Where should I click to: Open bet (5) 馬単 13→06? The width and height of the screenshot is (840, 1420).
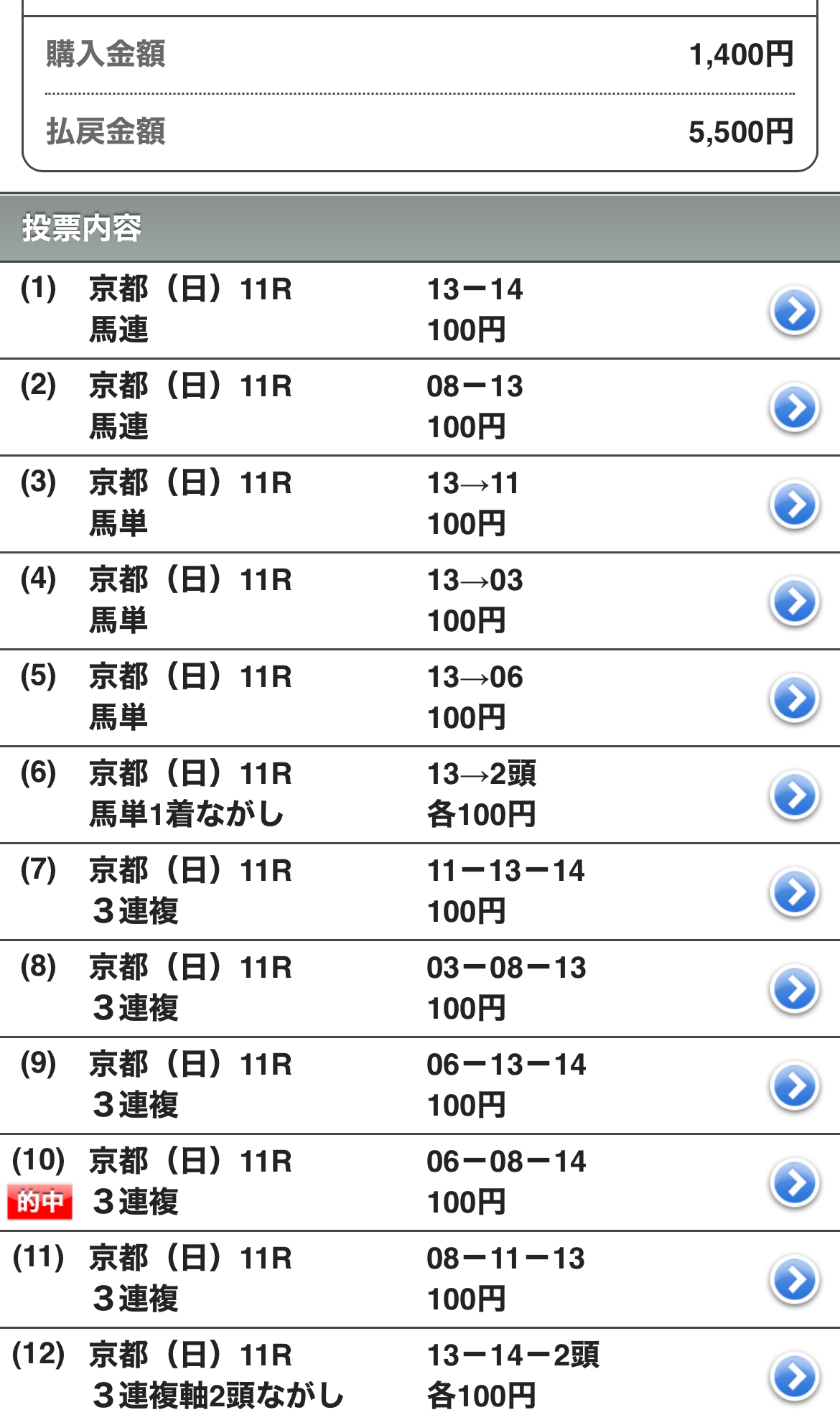420,698
